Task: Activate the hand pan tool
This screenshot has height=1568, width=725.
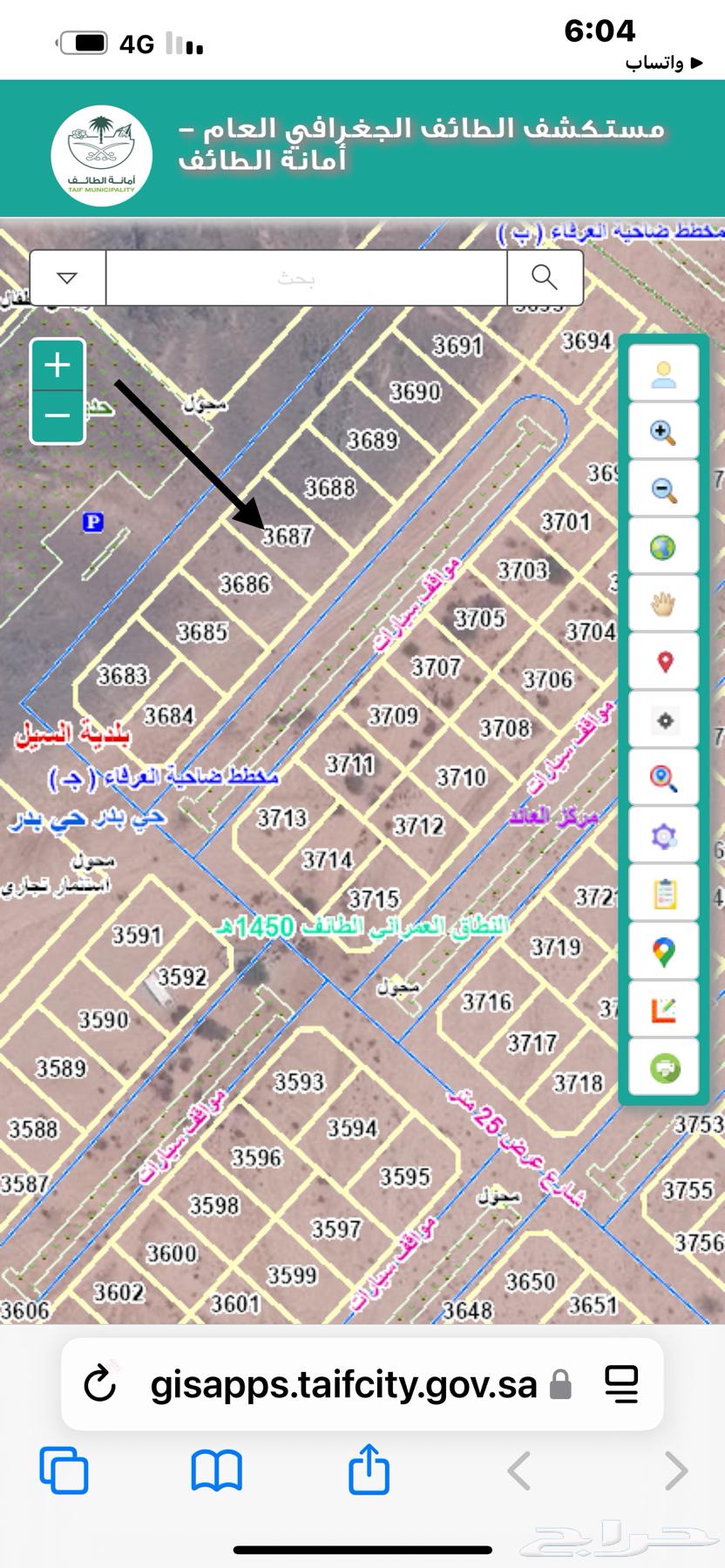Action: tap(663, 605)
